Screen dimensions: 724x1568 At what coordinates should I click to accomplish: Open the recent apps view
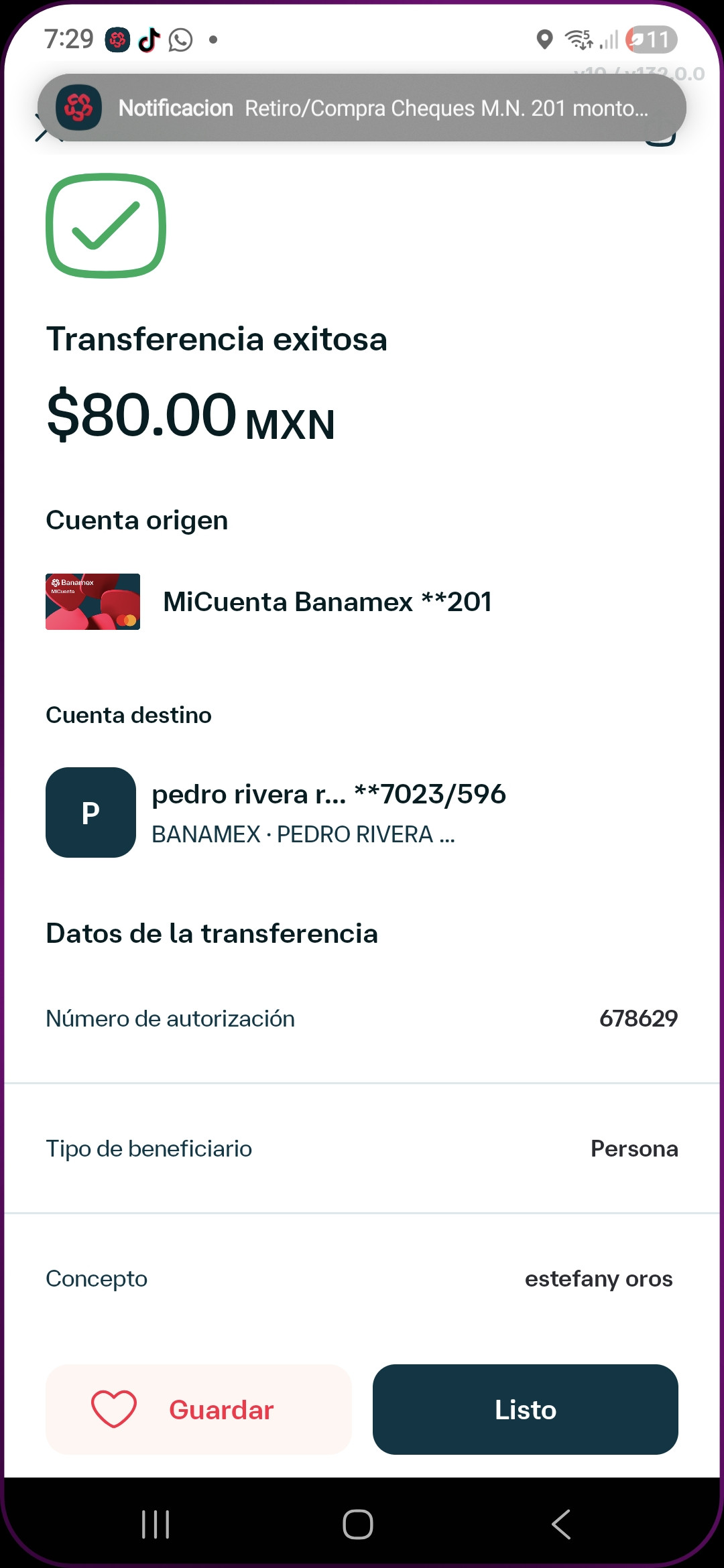pos(156,1524)
